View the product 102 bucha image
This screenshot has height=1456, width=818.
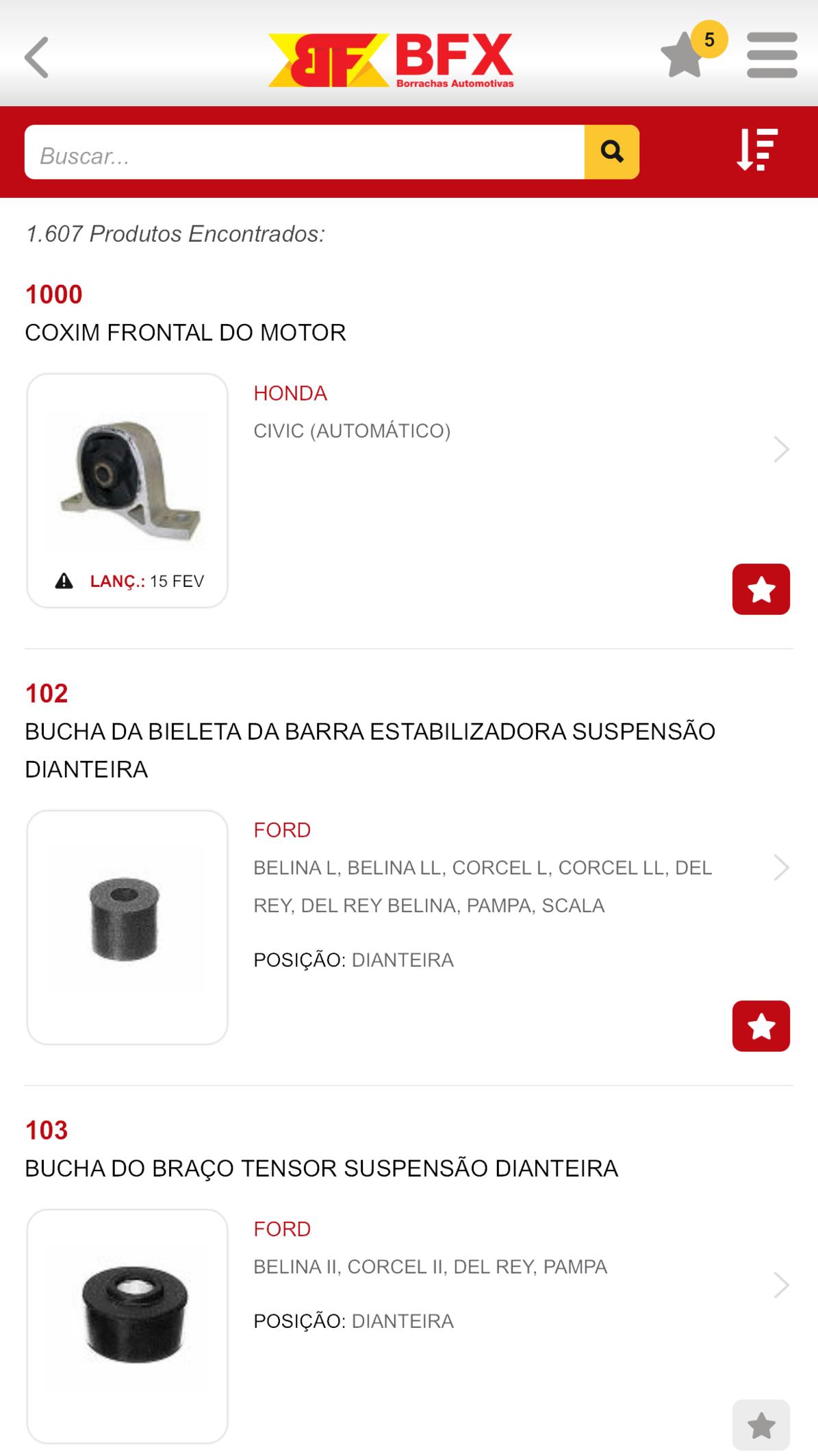(127, 927)
